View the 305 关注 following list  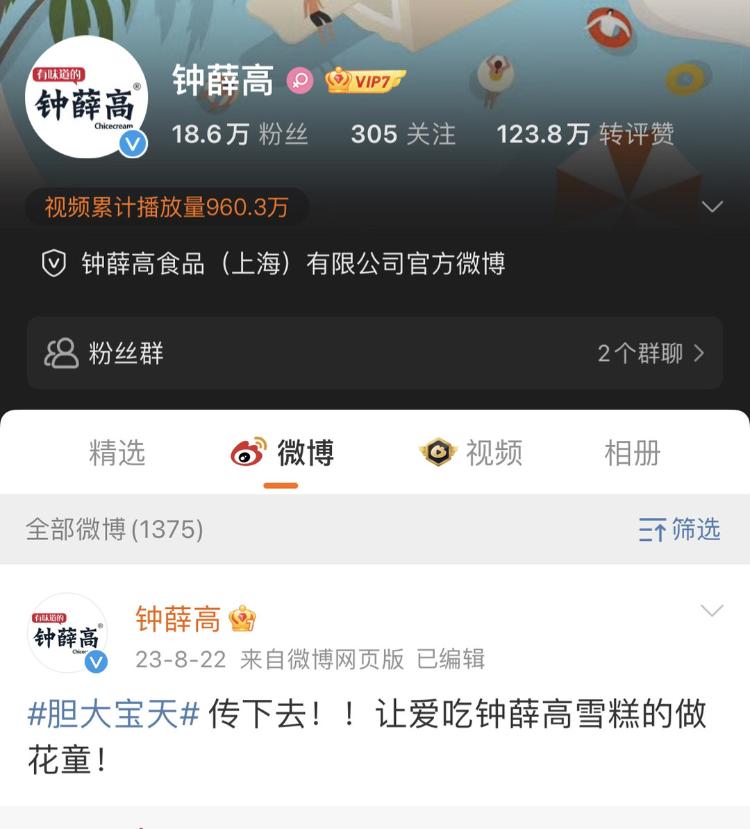(402, 135)
